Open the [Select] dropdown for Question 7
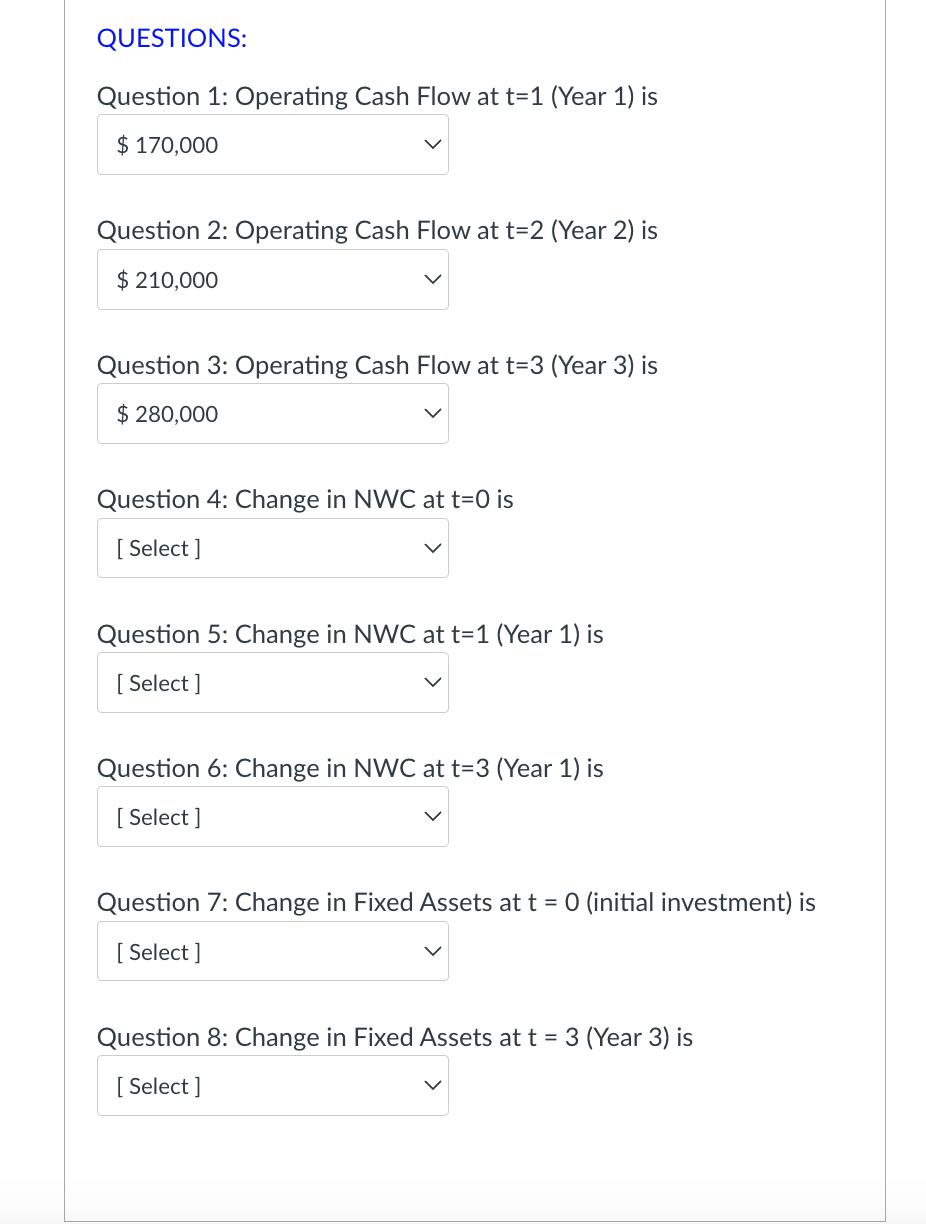The width and height of the screenshot is (926, 1224). pyautogui.click(x=272, y=951)
